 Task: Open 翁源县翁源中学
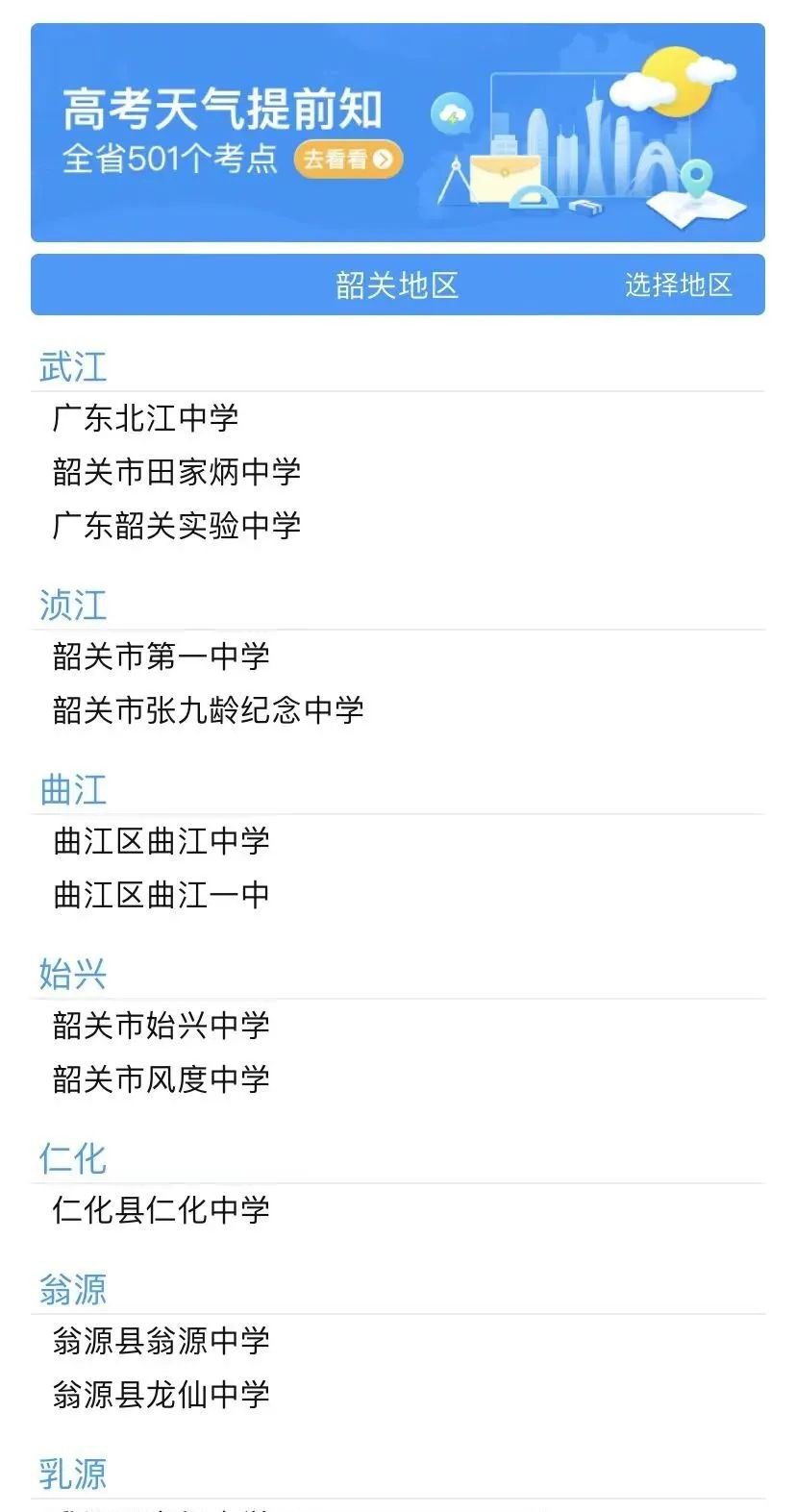click(161, 1341)
